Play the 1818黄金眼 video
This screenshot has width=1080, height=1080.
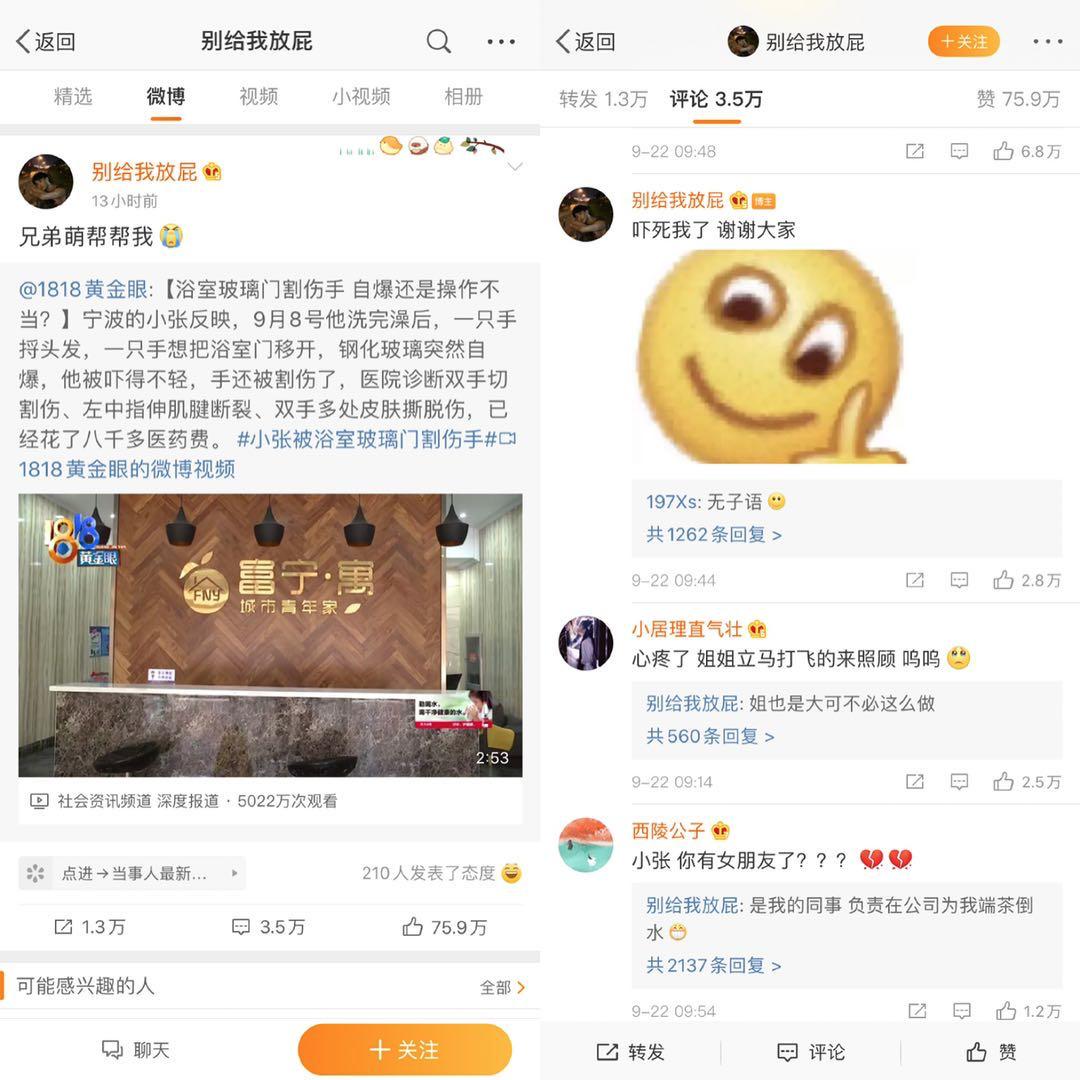(270, 635)
